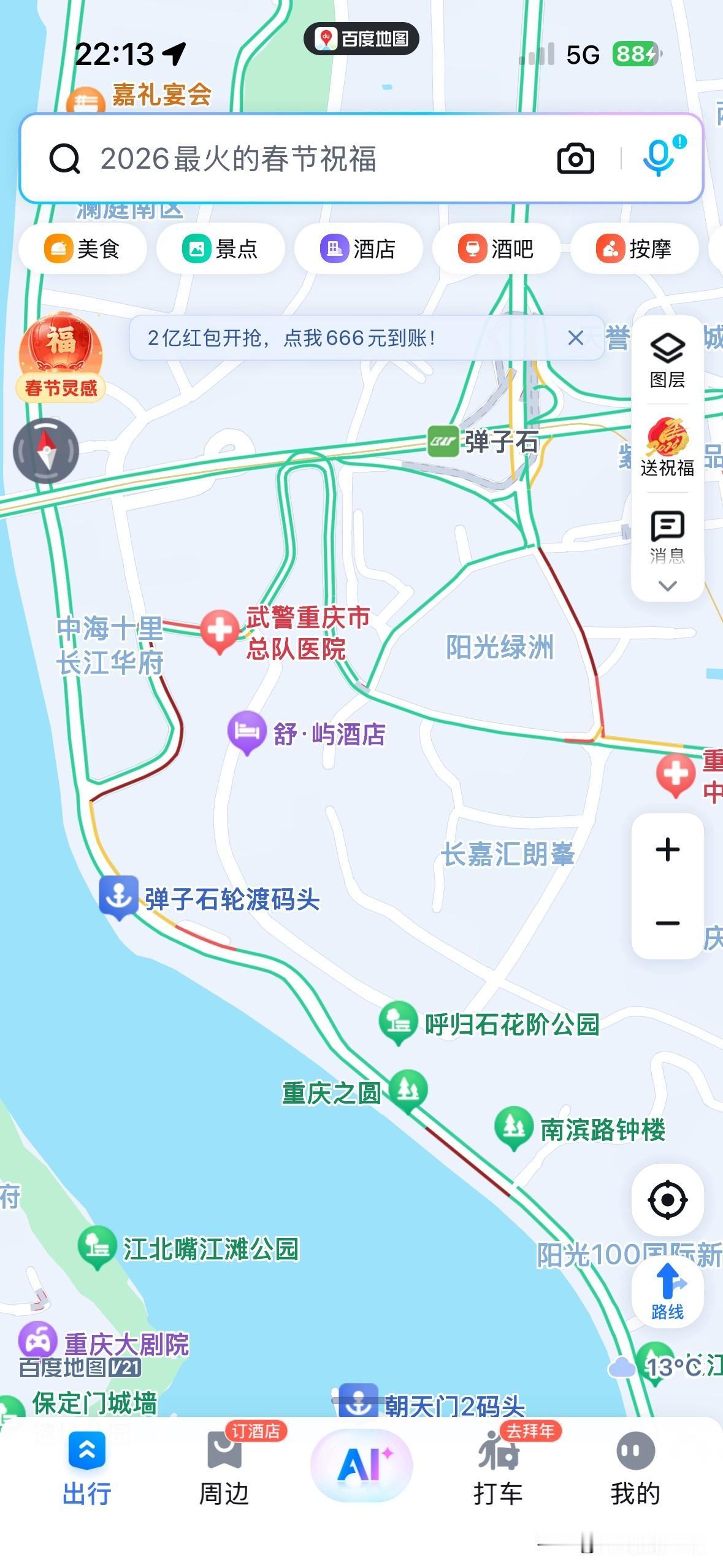Screen dimensions: 723x1568
Task: Select the 酒店 category chip
Action: click(359, 249)
